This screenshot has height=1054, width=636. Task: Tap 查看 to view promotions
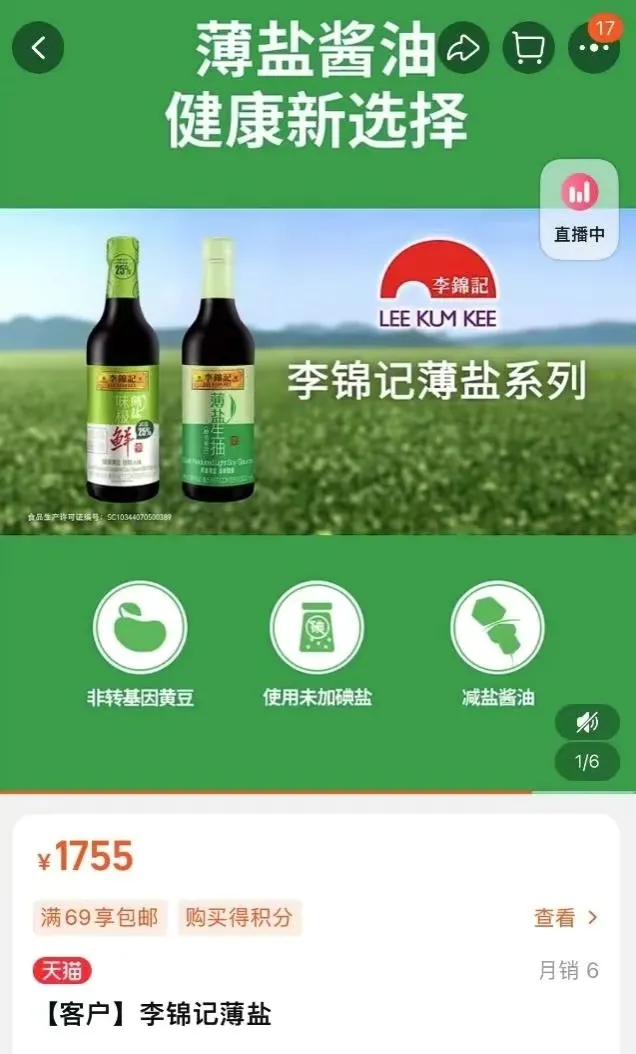click(x=565, y=918)
